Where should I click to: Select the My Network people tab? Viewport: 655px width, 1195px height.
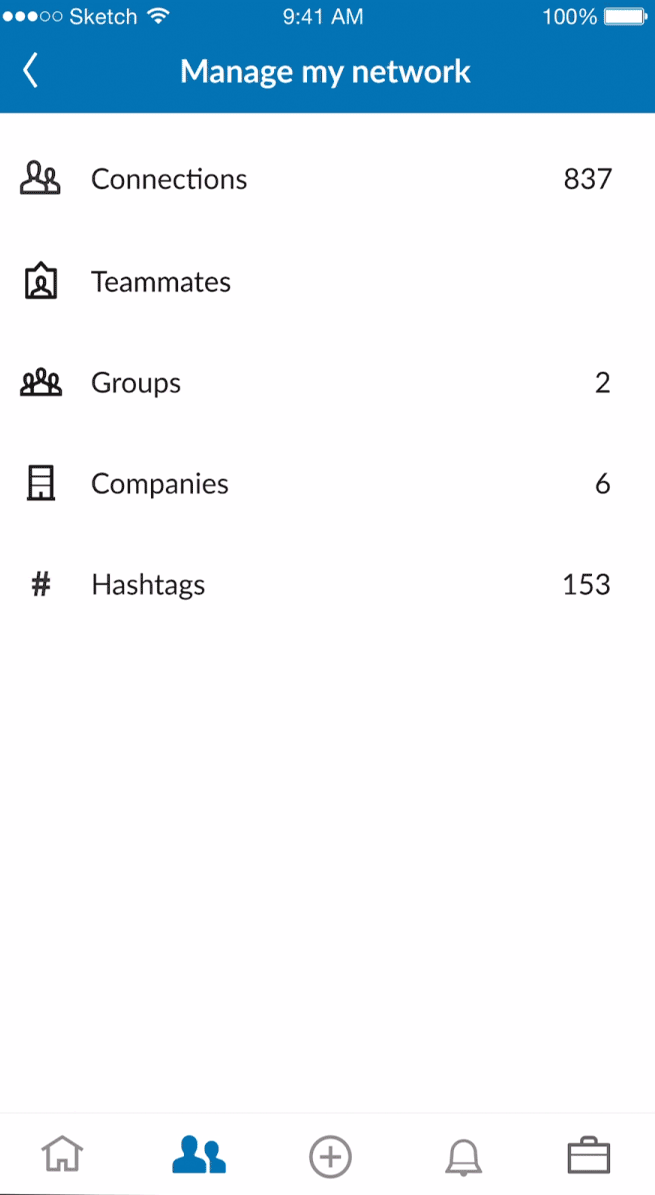tap(198, 1155)
